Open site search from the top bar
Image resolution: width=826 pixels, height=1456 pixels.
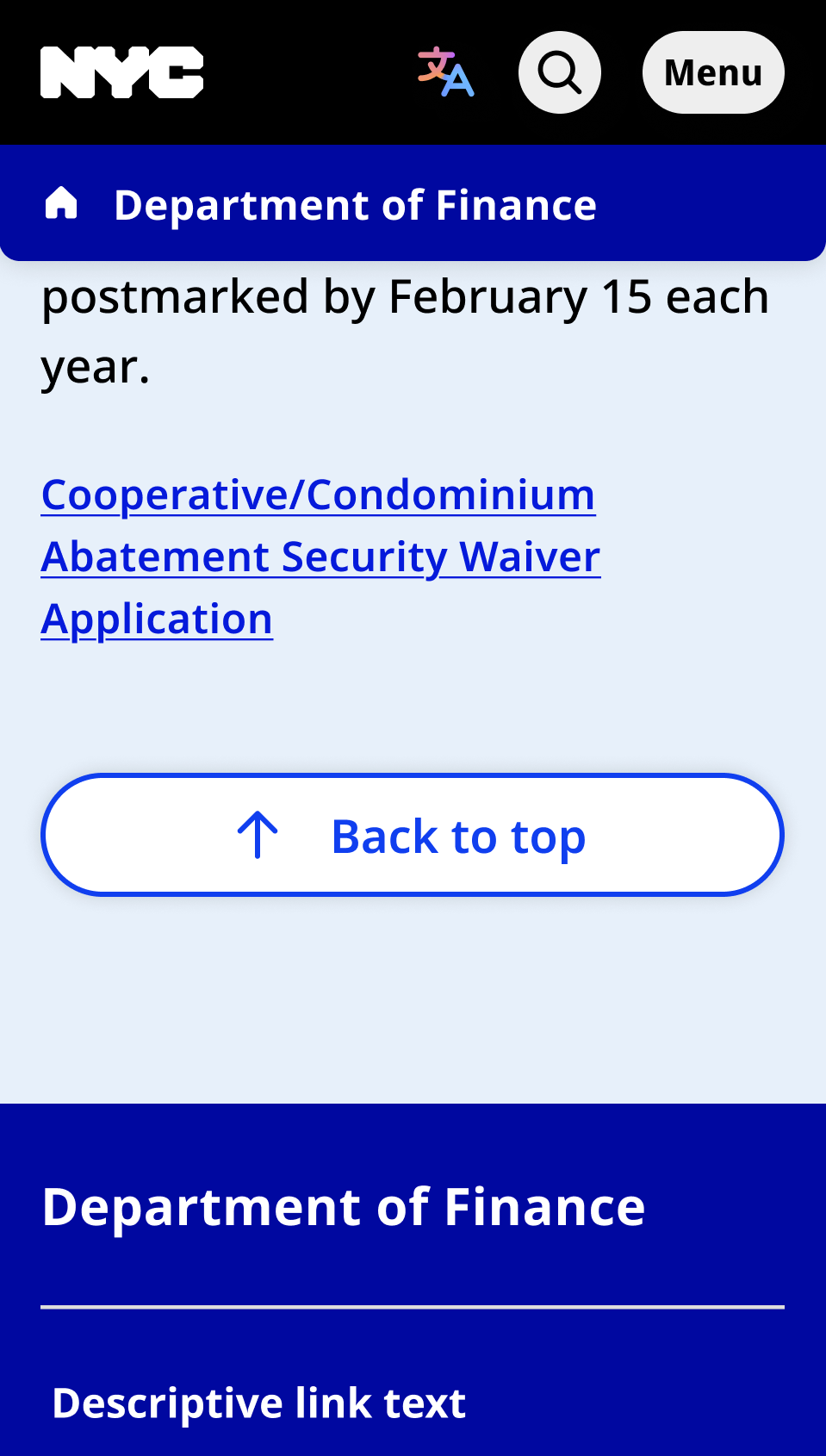[x=559, y=72]
